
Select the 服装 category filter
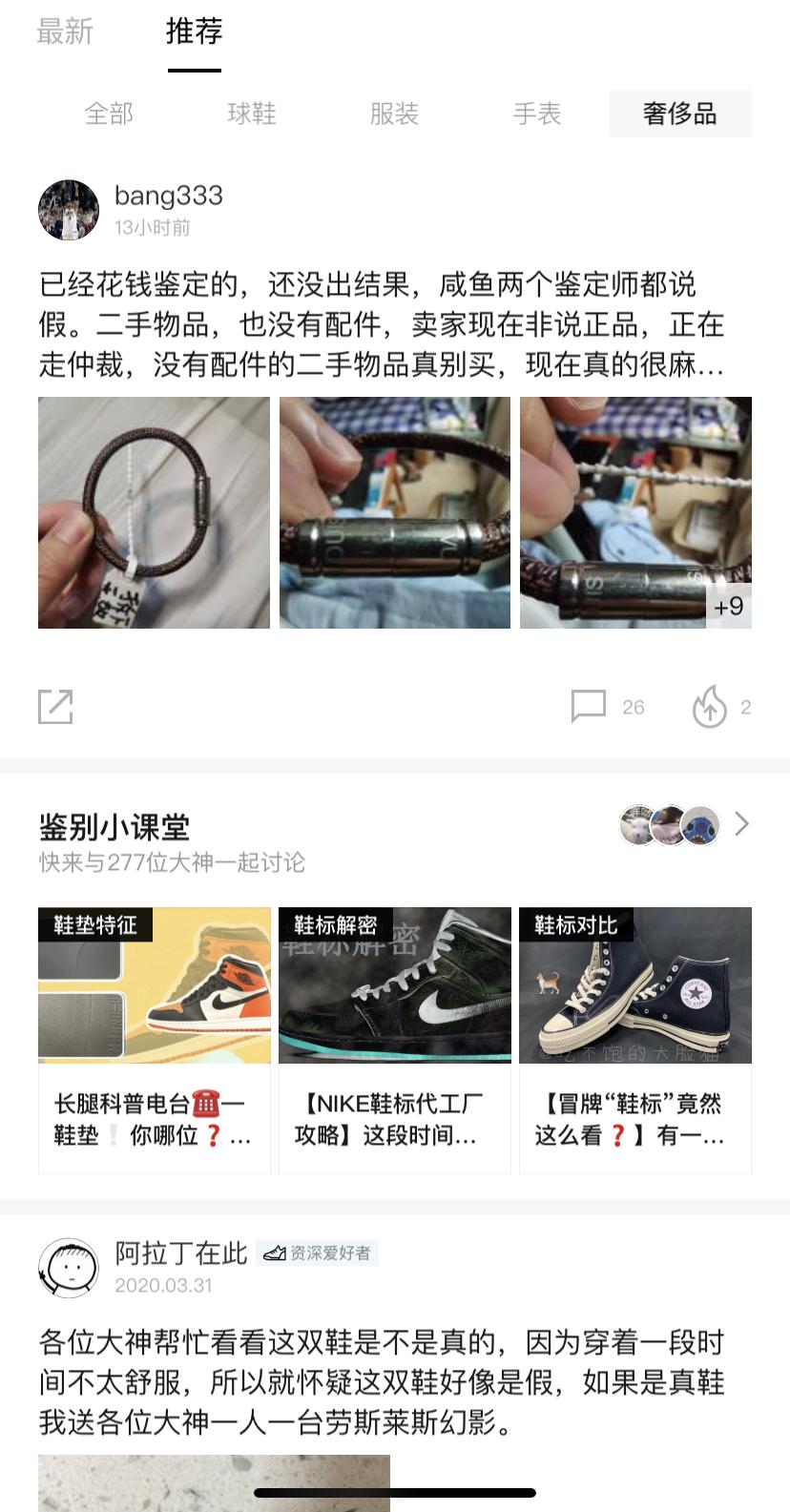click(x=394, y=114)
